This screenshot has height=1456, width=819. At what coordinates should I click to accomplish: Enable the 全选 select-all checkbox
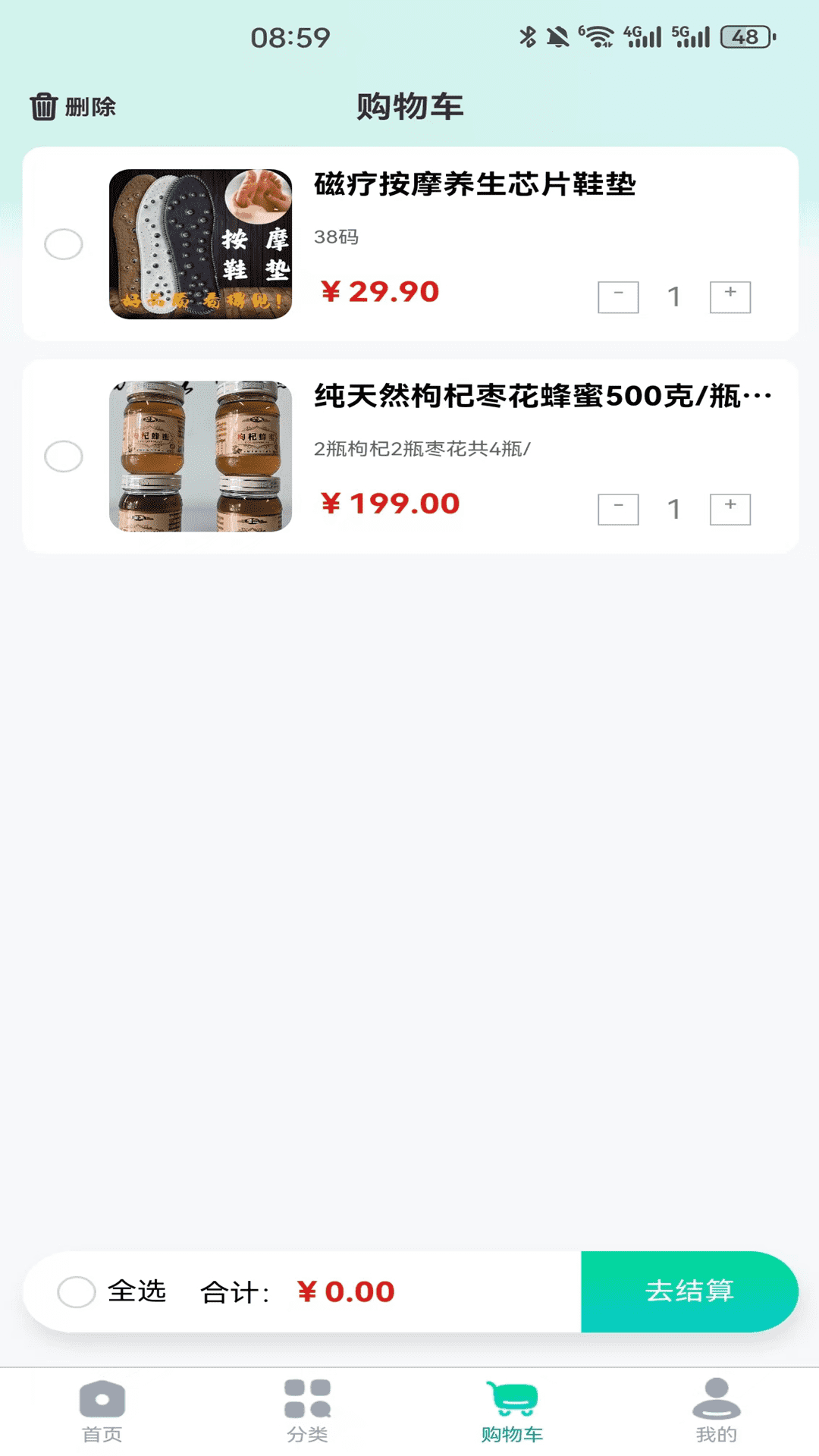click(76, 1292)
